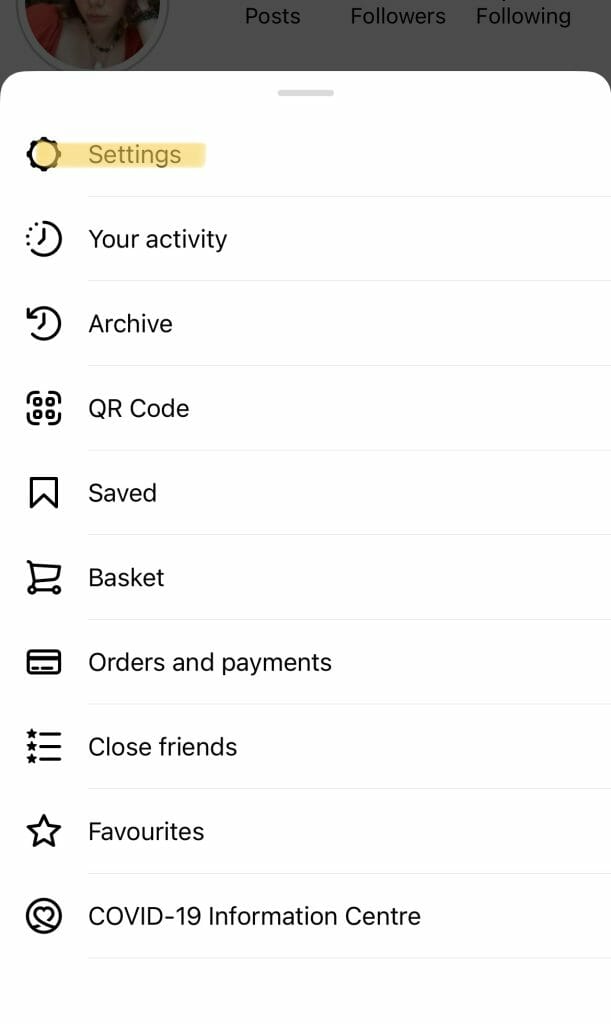Open Favourites
The width and height of the screenshot is (611, 1024).
[306, 831]
